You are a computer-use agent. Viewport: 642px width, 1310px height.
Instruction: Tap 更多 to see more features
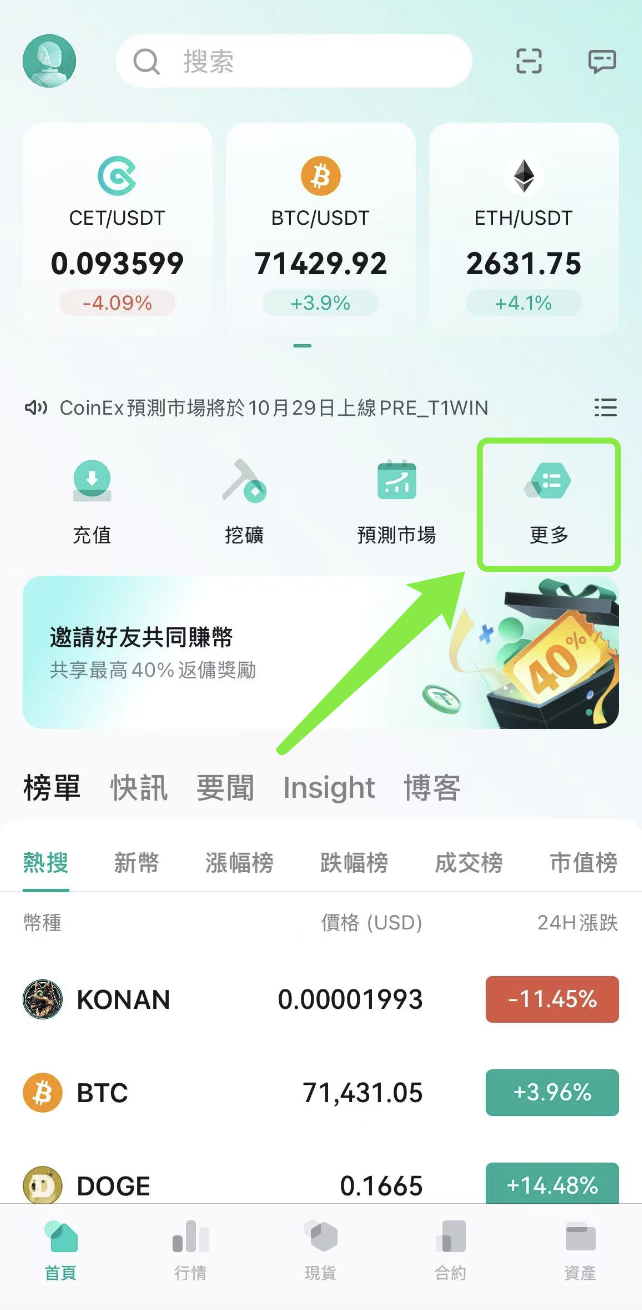[x=548, y=504]
